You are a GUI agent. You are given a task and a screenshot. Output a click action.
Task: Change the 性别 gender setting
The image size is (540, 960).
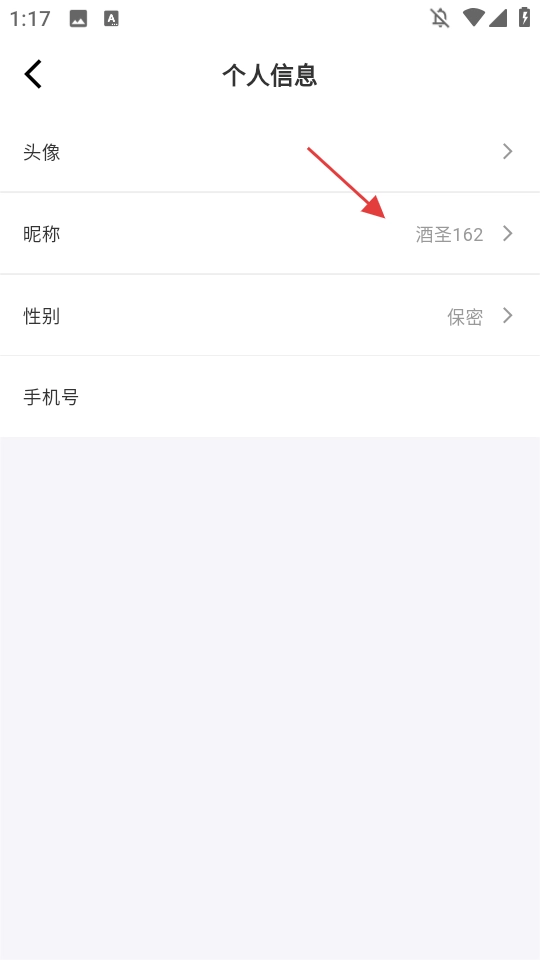pos(270,315)
